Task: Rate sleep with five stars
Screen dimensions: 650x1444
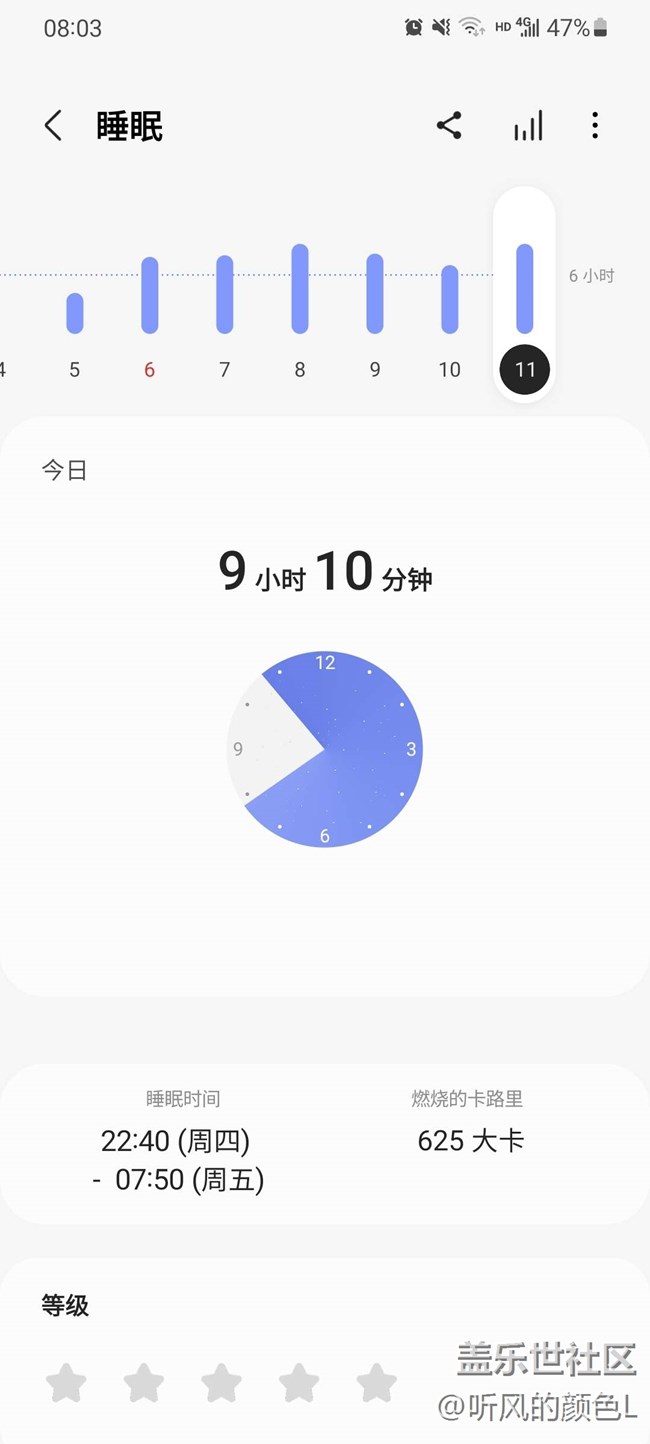Action: 377,1383
